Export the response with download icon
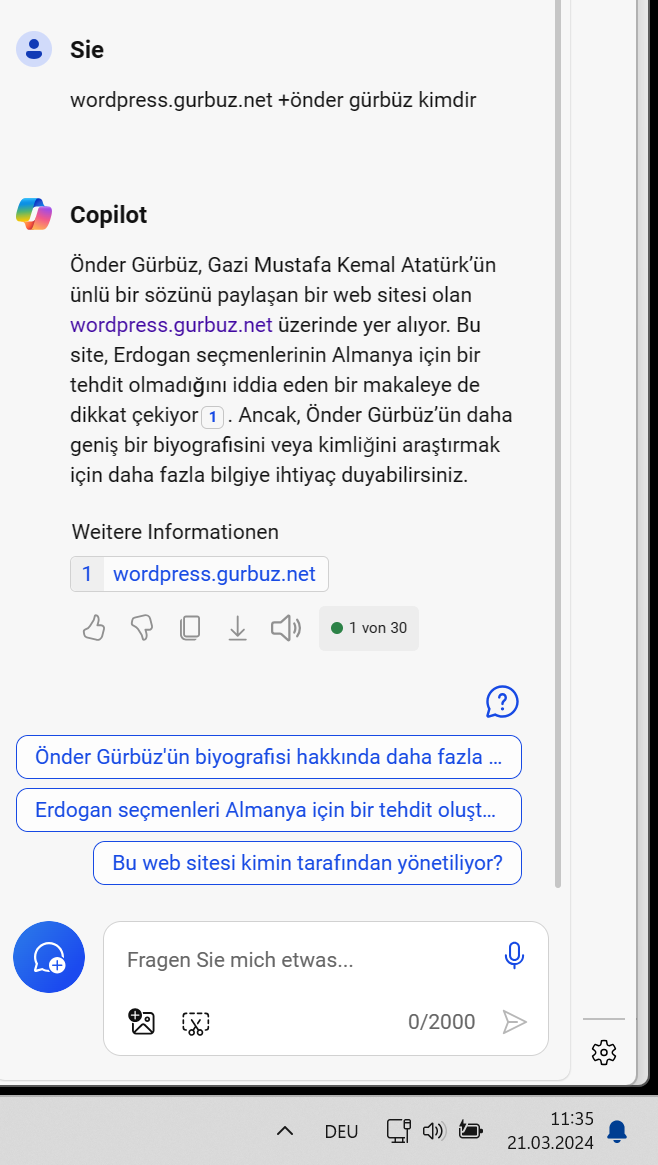Screen dimensions: 658x1165 pyautogui.click(x=238, y=629)
